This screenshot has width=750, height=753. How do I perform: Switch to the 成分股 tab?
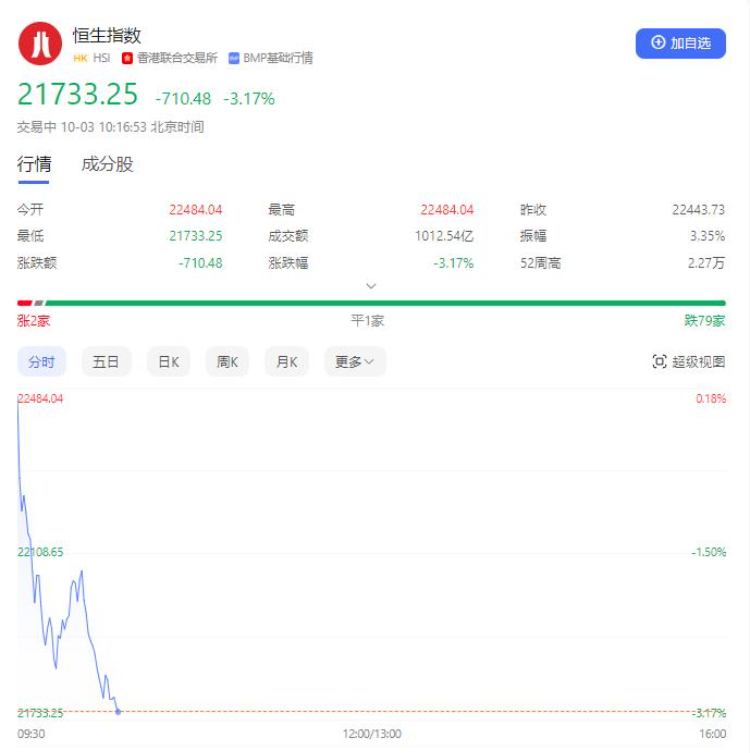(107, 164)
